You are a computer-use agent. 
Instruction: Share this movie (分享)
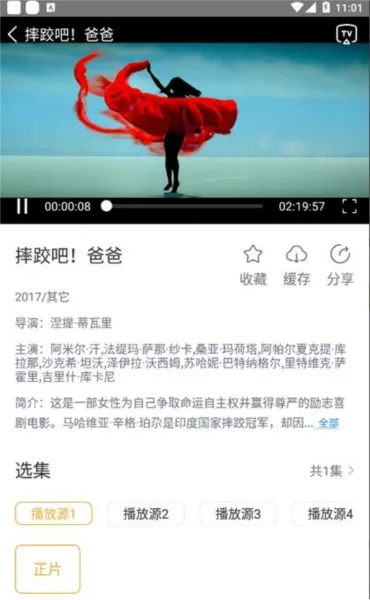coord(340,266)
